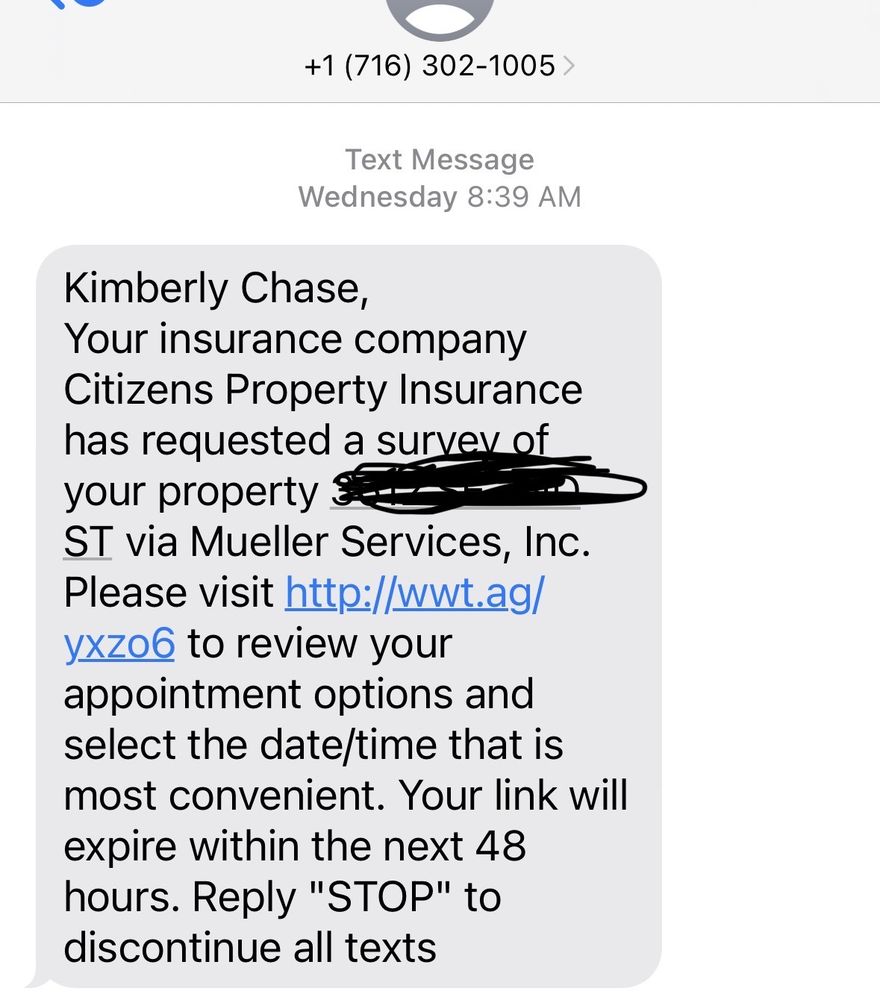Open the http://wwt.ag/yxzo6 link
Image resolution: width=880 pixels, height=1000 pixels.
[414, 593]
